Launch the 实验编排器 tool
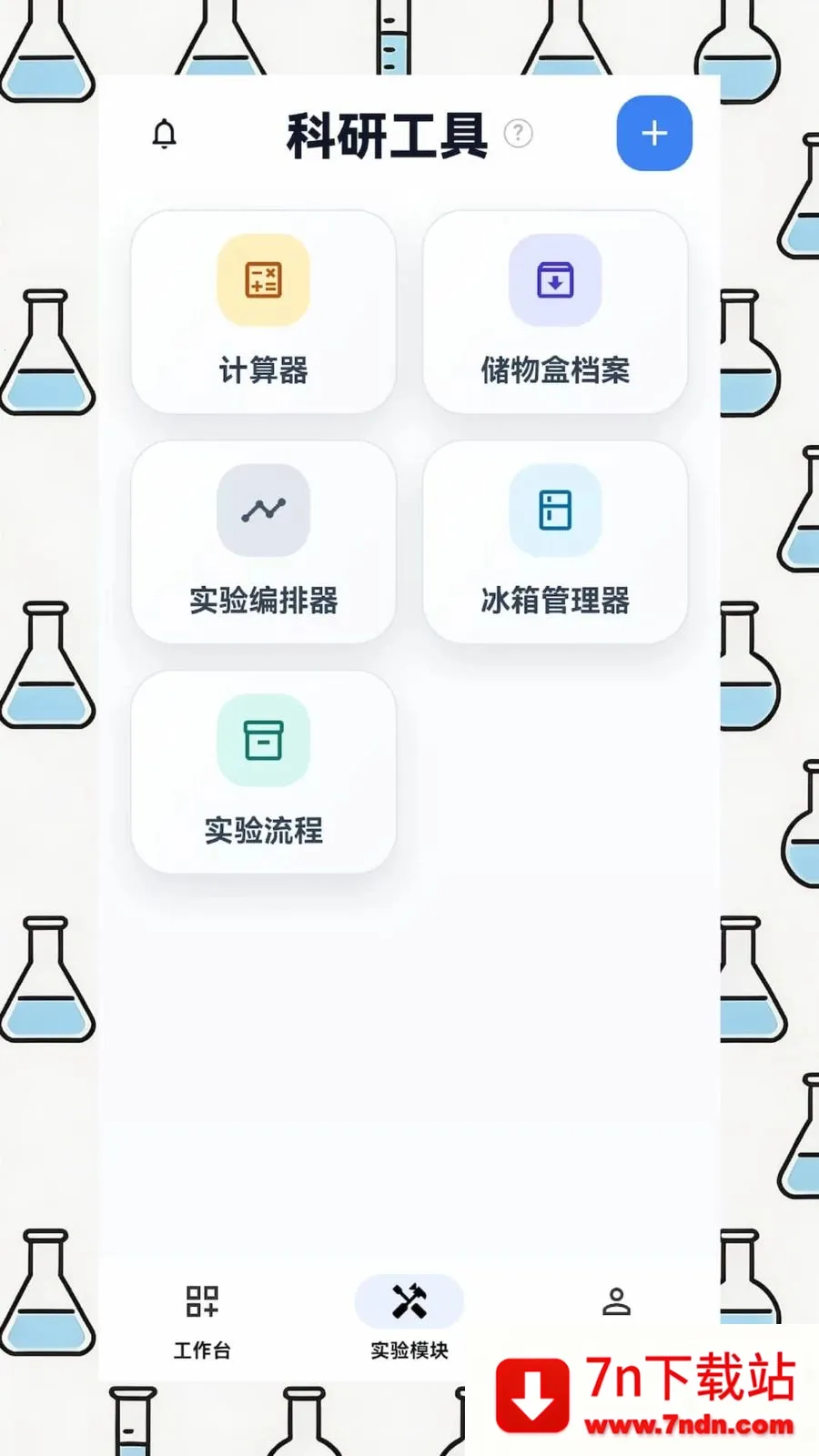Image resolution: width=819 pixels, height=1456 pixels. click(263, 542)
